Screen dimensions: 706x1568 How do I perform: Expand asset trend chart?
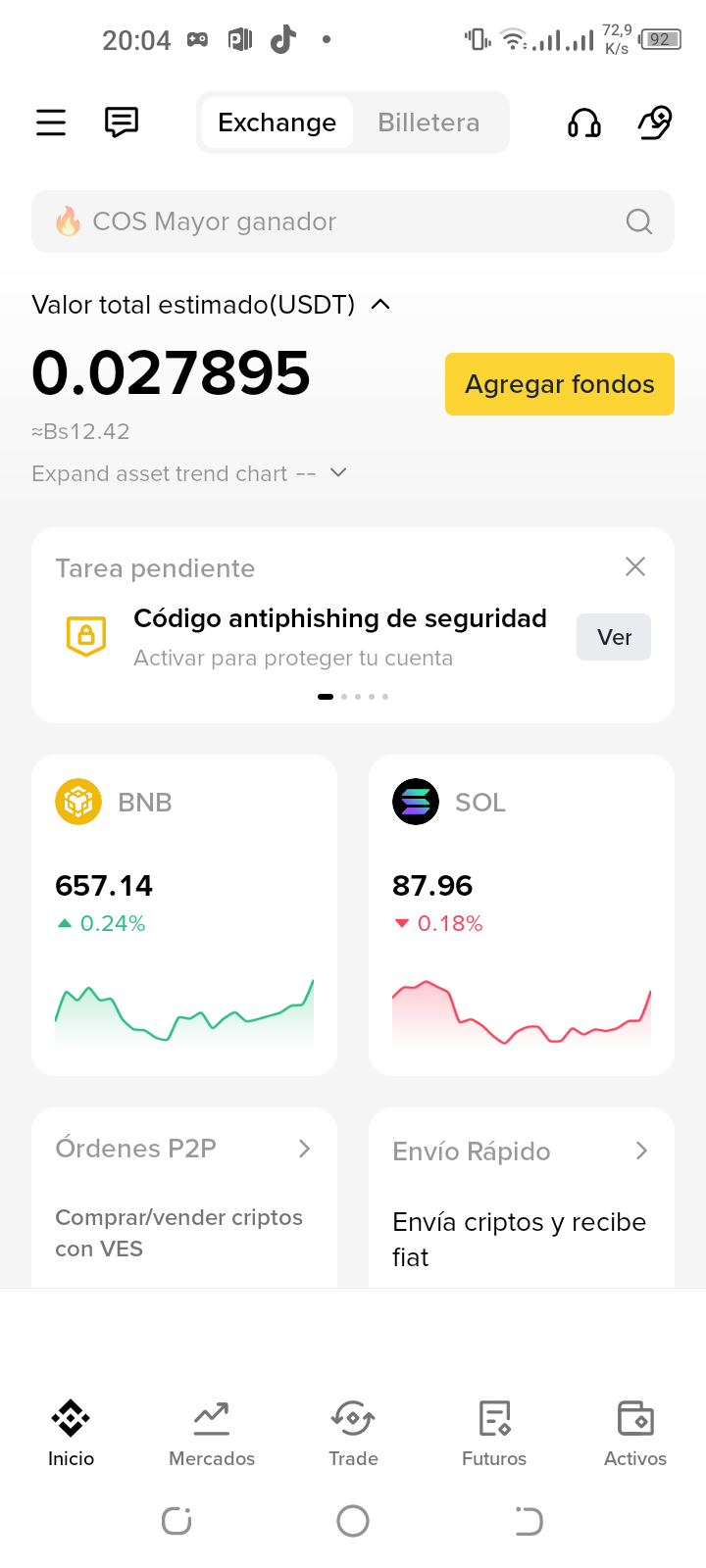tap(188, 473)
